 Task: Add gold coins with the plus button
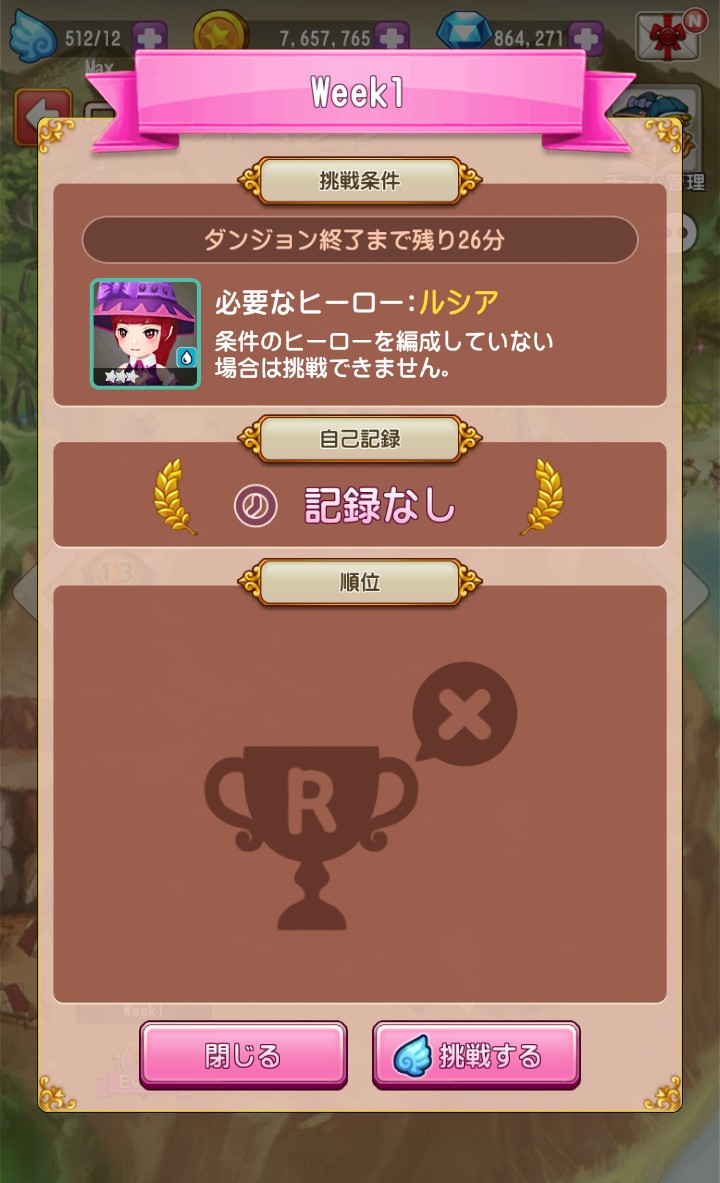(391, 38)
